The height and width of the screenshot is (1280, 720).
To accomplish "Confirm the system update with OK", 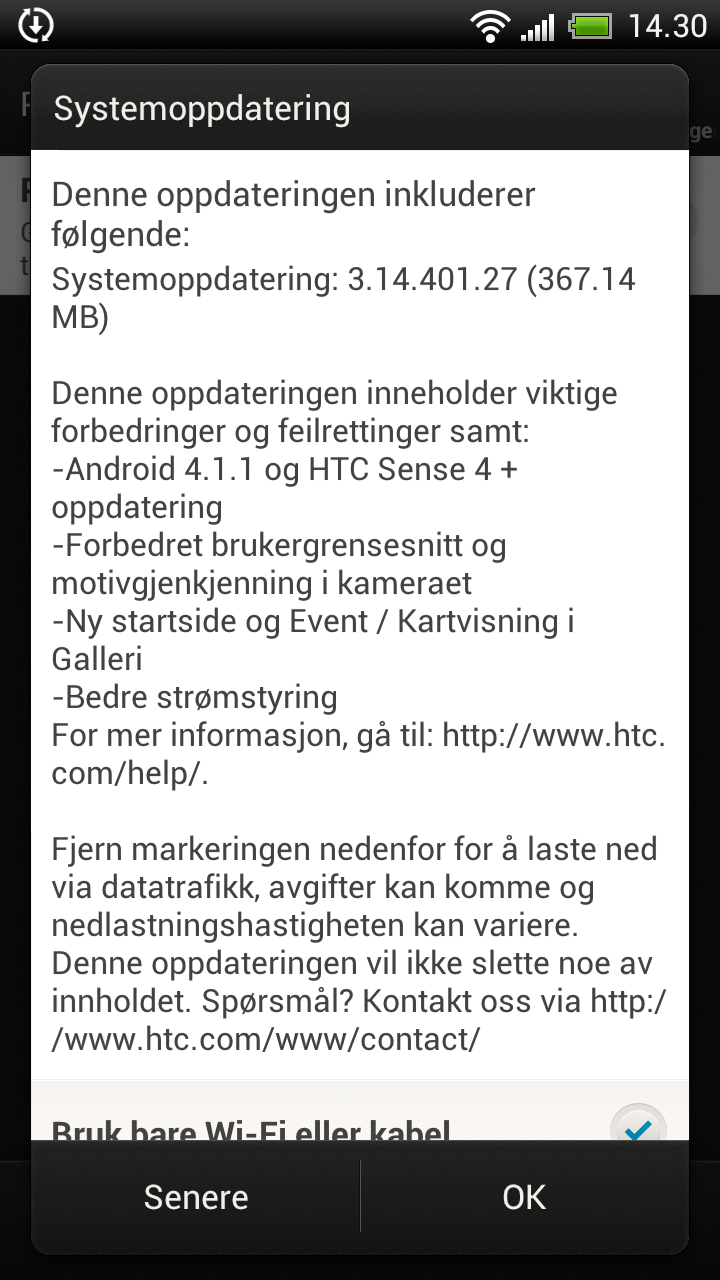I will [524, 1197].
